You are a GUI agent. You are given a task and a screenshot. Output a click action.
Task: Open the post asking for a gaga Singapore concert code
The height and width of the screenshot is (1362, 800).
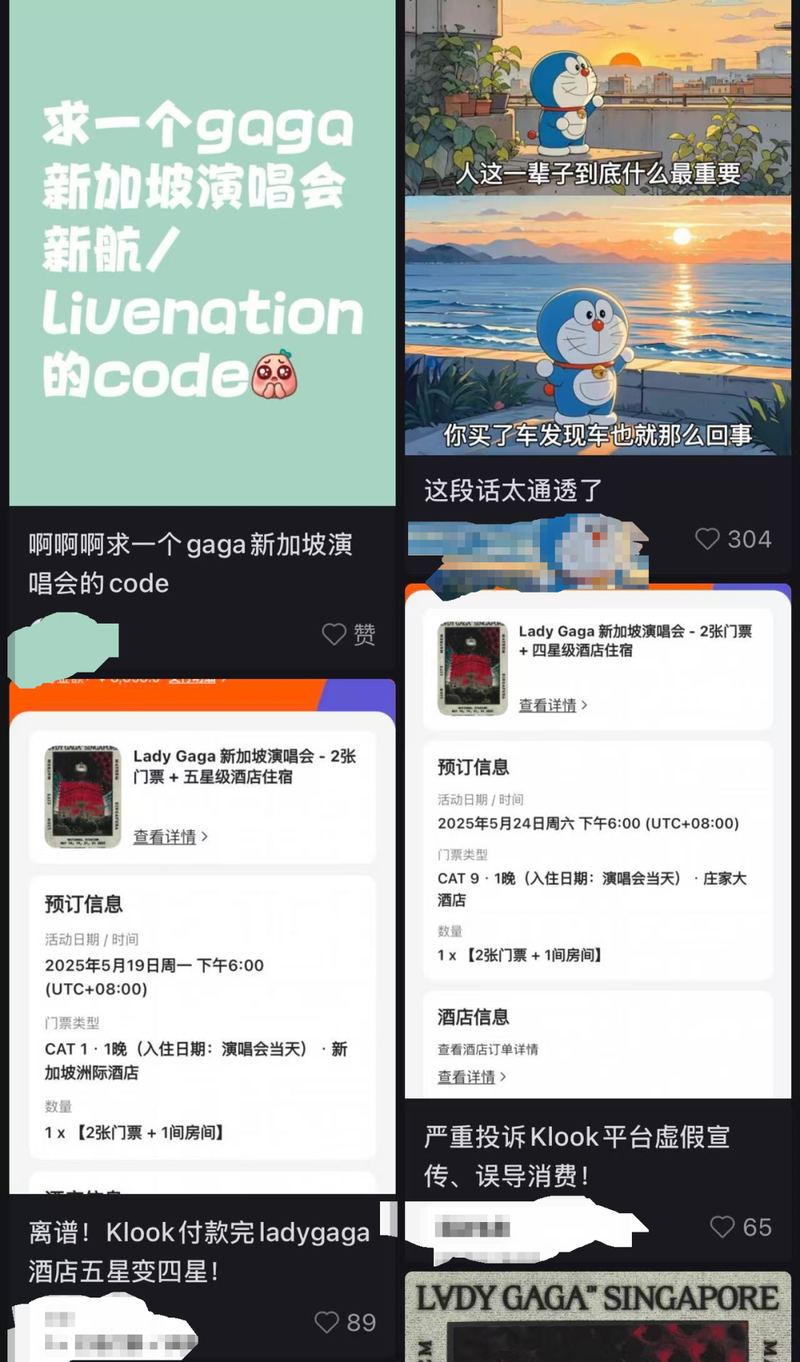point(202,260)
